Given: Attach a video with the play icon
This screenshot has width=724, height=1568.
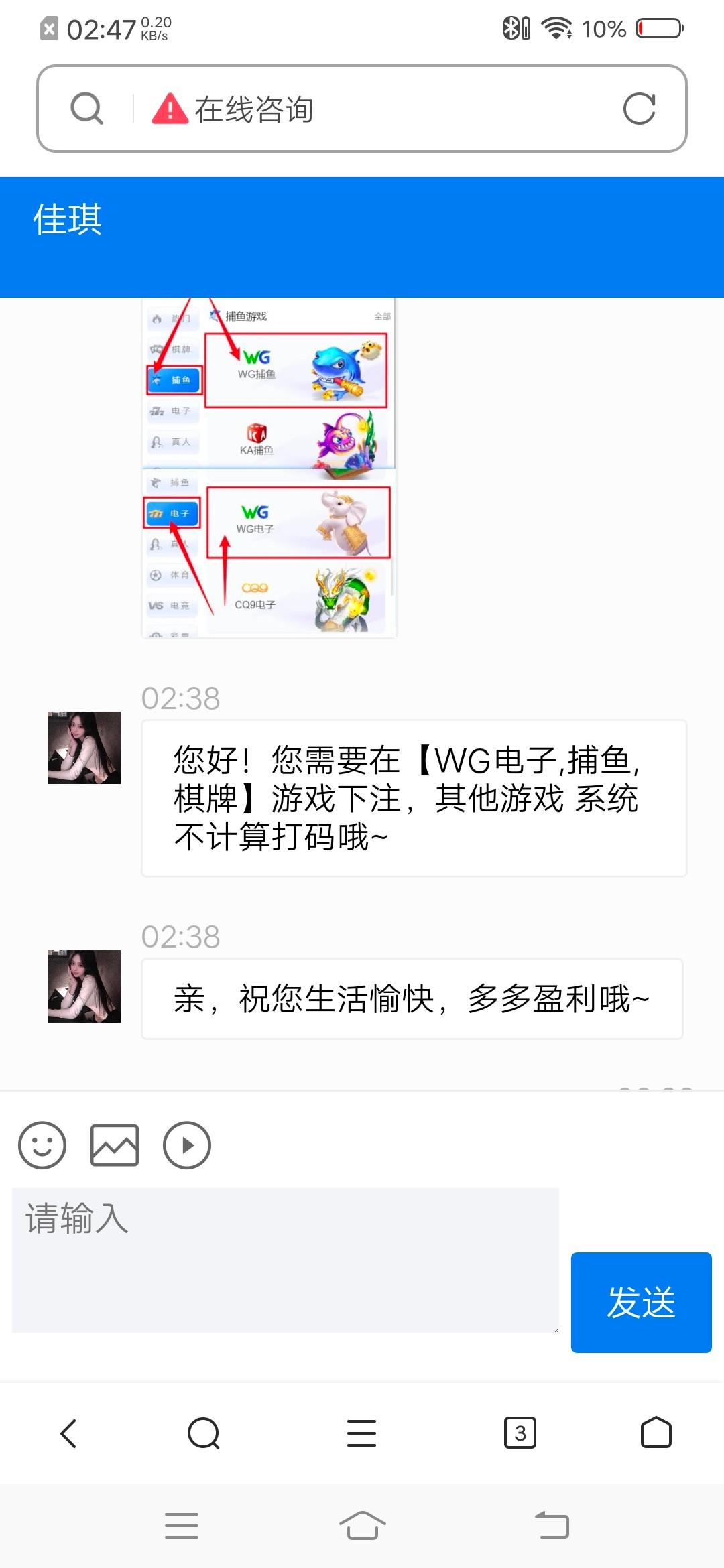Looking at the screenshot, I should point(187,1145).
